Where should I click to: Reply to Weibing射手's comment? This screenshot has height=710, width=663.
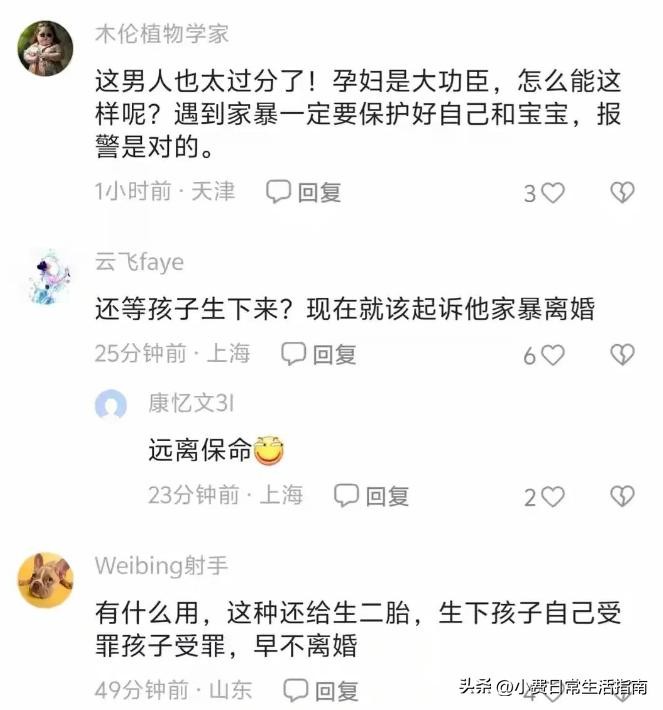pos(322,690)
